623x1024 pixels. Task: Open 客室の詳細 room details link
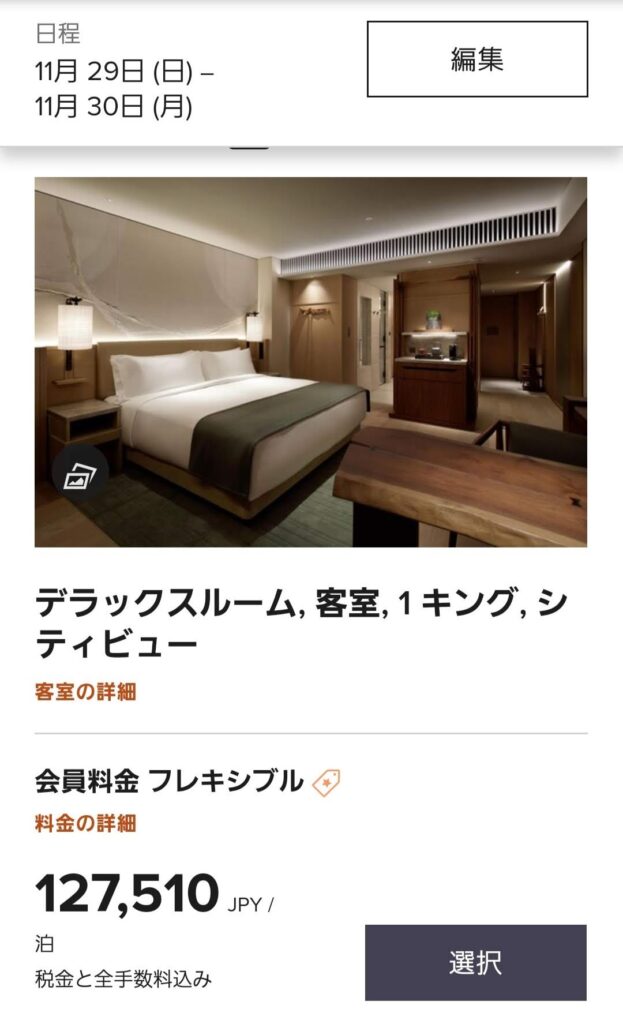(x=86, y=691)
